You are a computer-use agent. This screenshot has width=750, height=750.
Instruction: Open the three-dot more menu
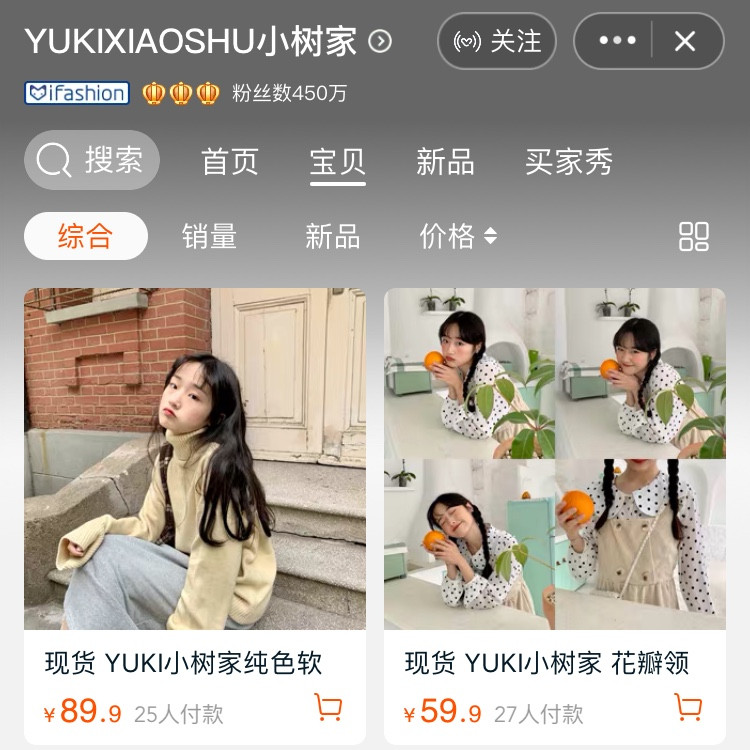[x=617, y=41]
